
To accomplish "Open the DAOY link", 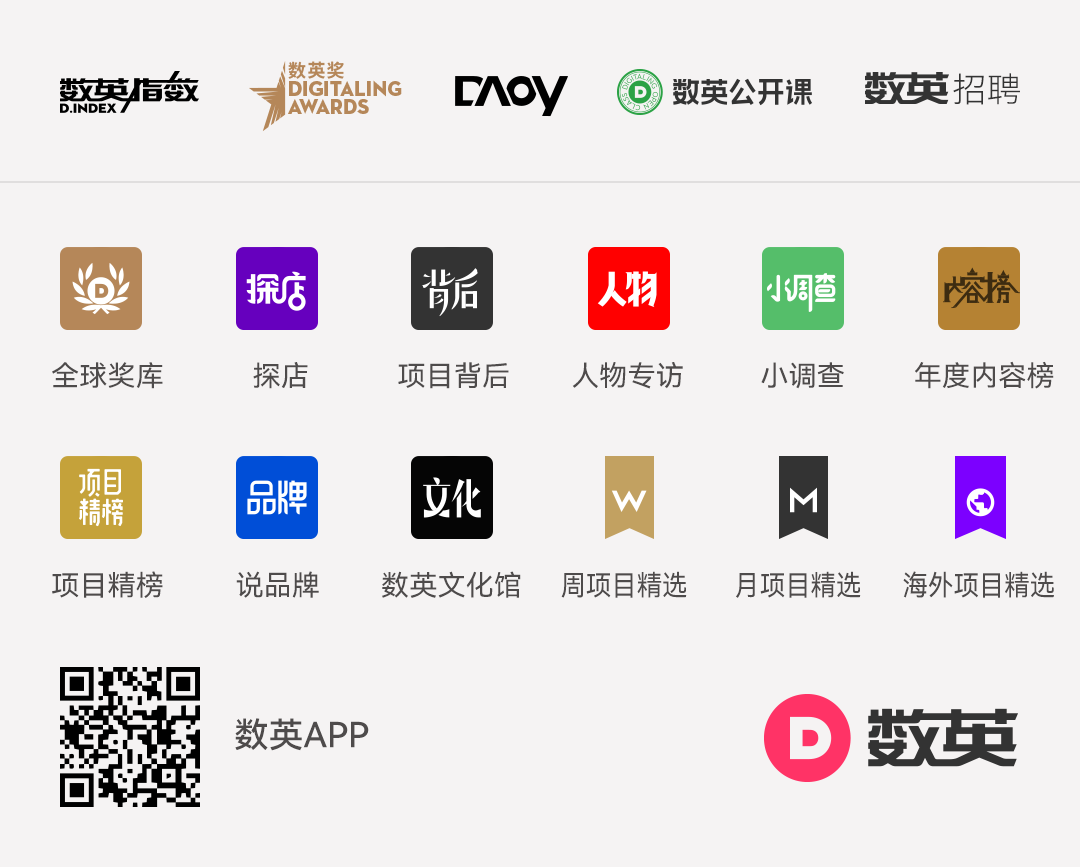I will pyautogui.click(x=510, y=94).
